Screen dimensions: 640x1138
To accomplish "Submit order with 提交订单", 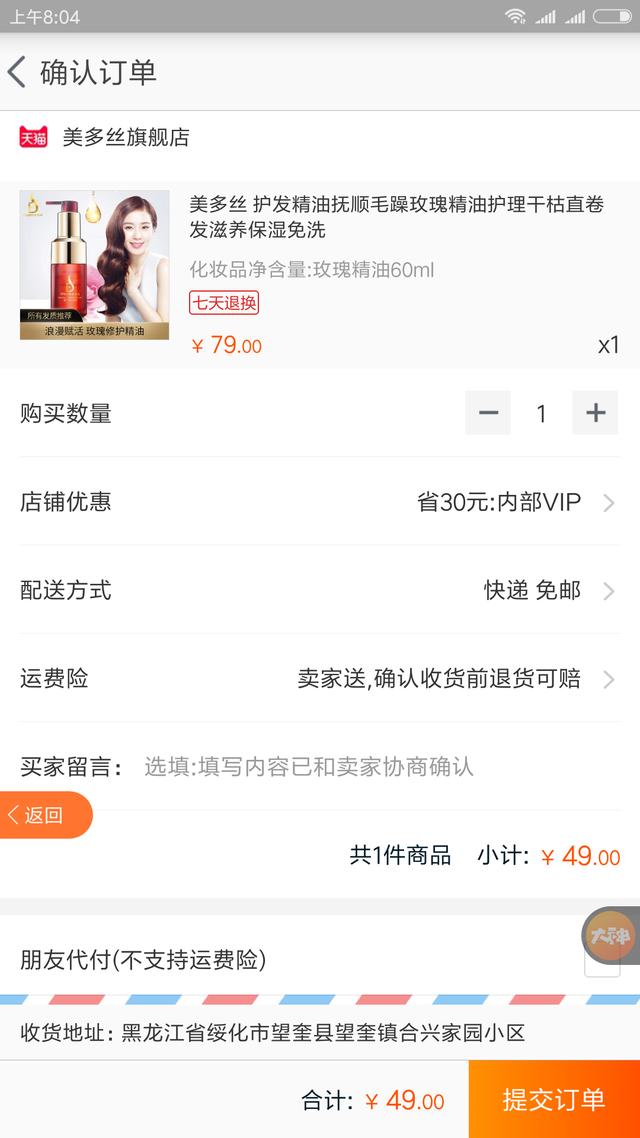I will [x=553, y=1099].
